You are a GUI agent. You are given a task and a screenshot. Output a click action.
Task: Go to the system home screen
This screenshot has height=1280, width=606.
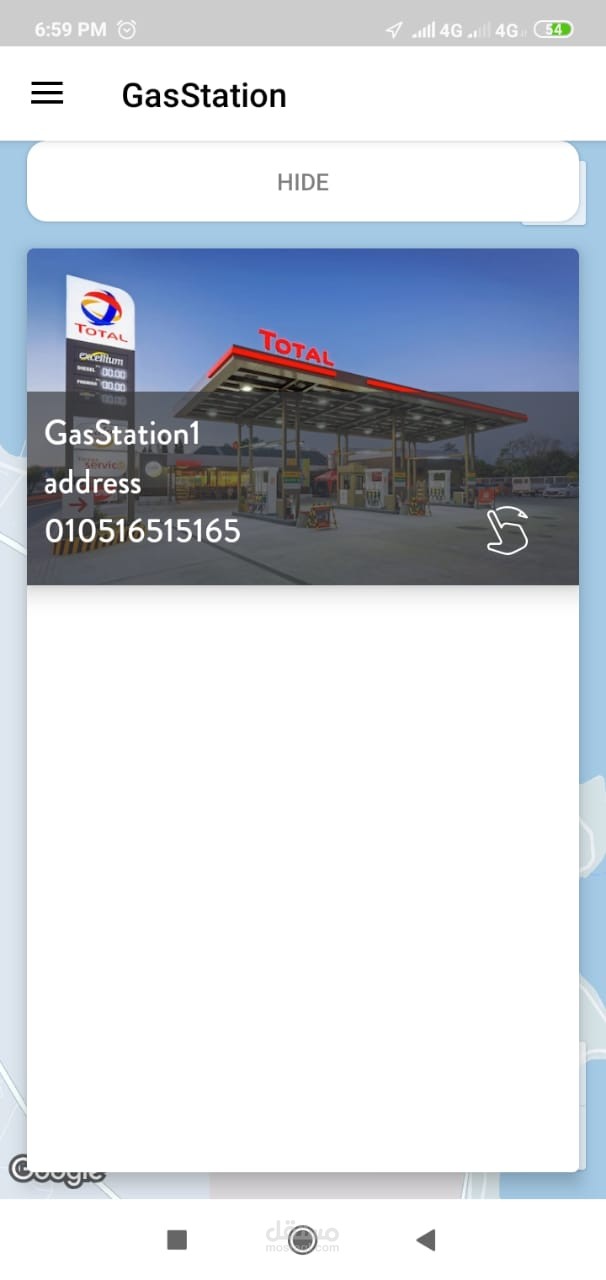302,1240
